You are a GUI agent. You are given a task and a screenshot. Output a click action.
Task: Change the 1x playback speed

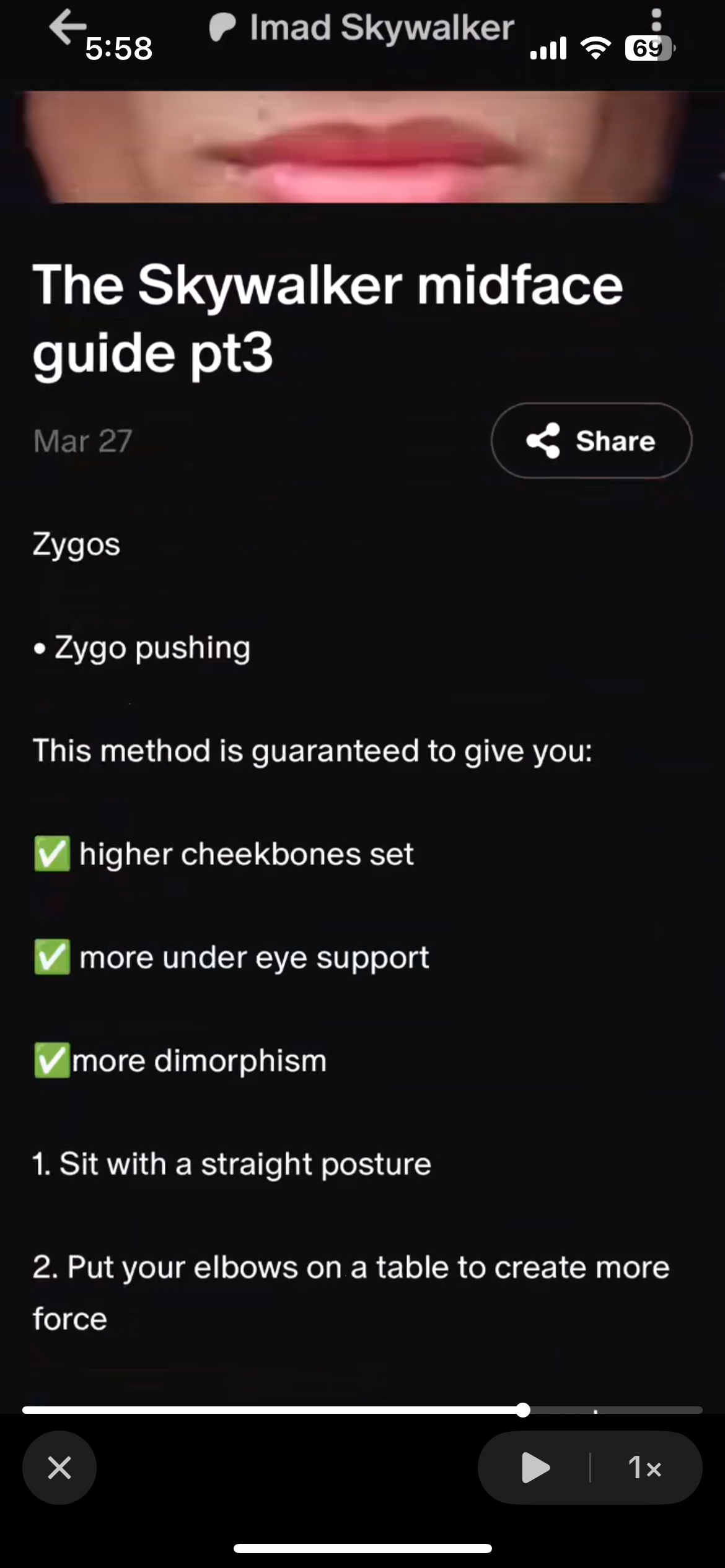coord(644,1468)
